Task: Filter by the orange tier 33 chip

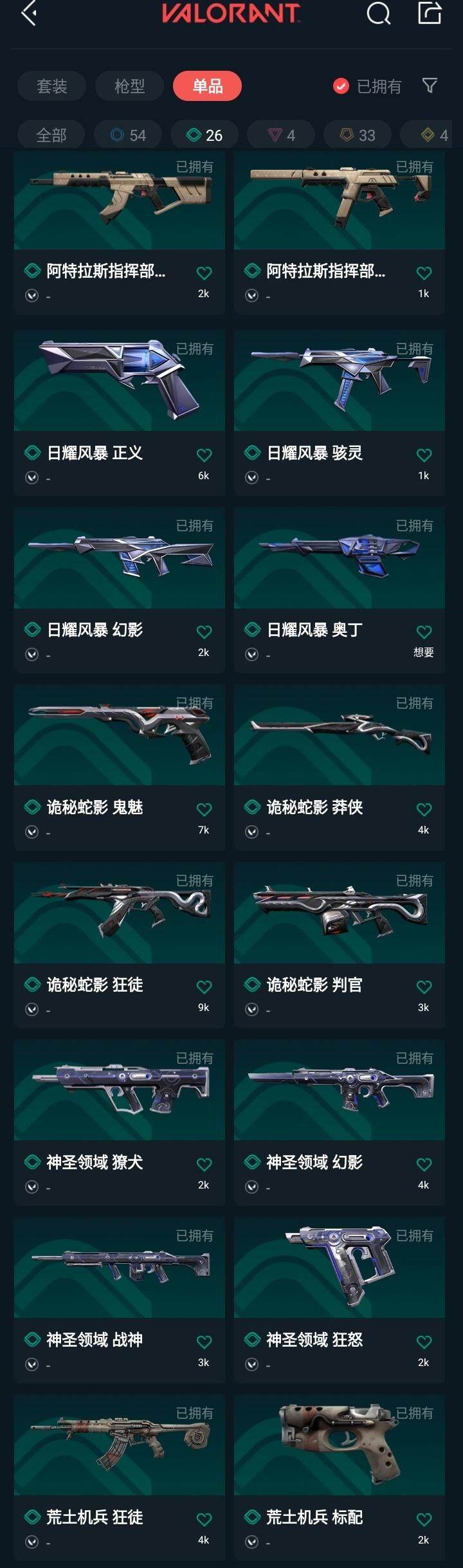Action: tap(358, 135)
